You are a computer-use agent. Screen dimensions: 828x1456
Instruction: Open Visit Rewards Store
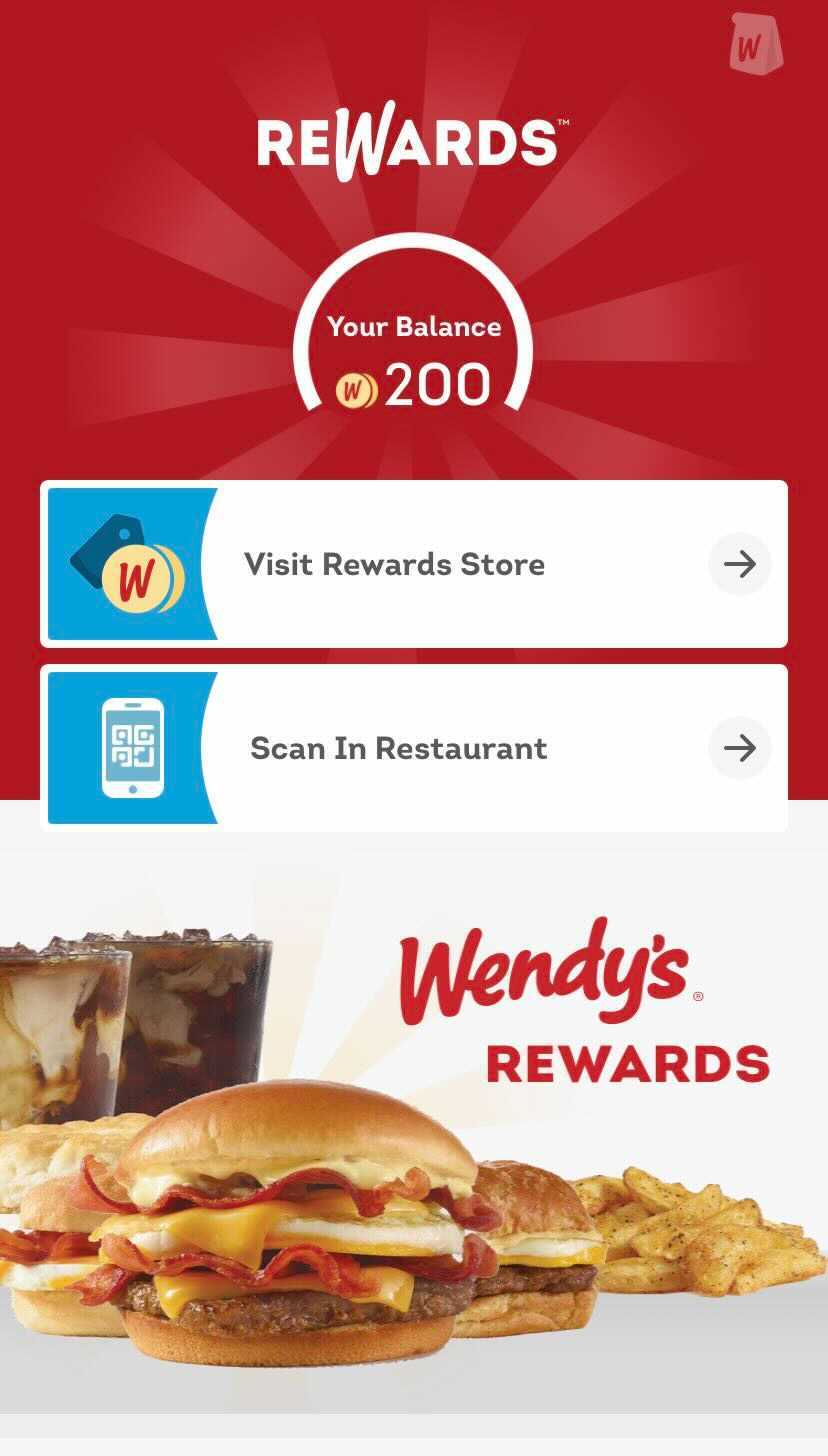tap(414, 564)
